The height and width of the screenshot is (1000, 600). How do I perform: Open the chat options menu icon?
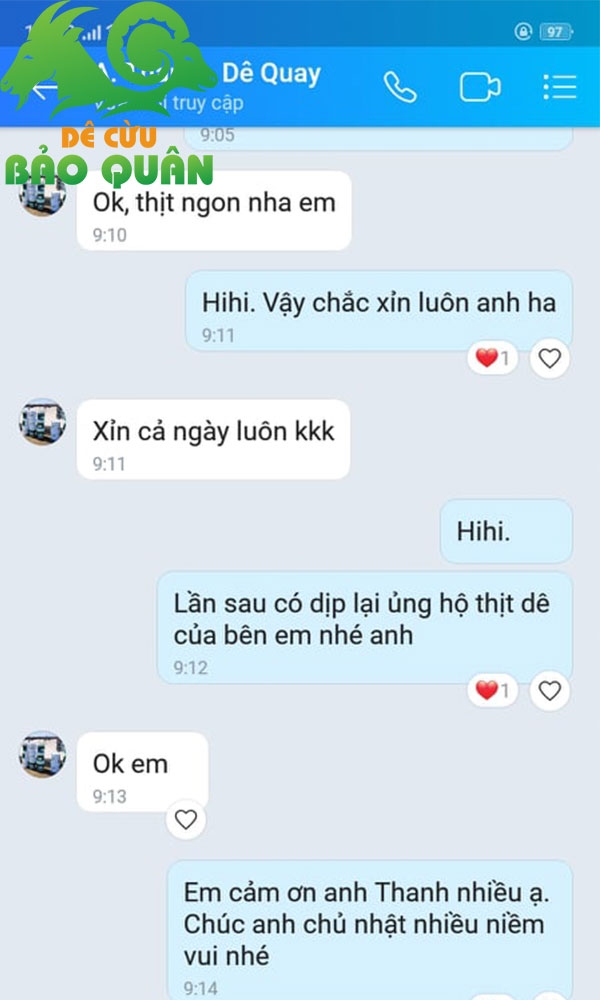pyautogui.click(x=560, y=87)
